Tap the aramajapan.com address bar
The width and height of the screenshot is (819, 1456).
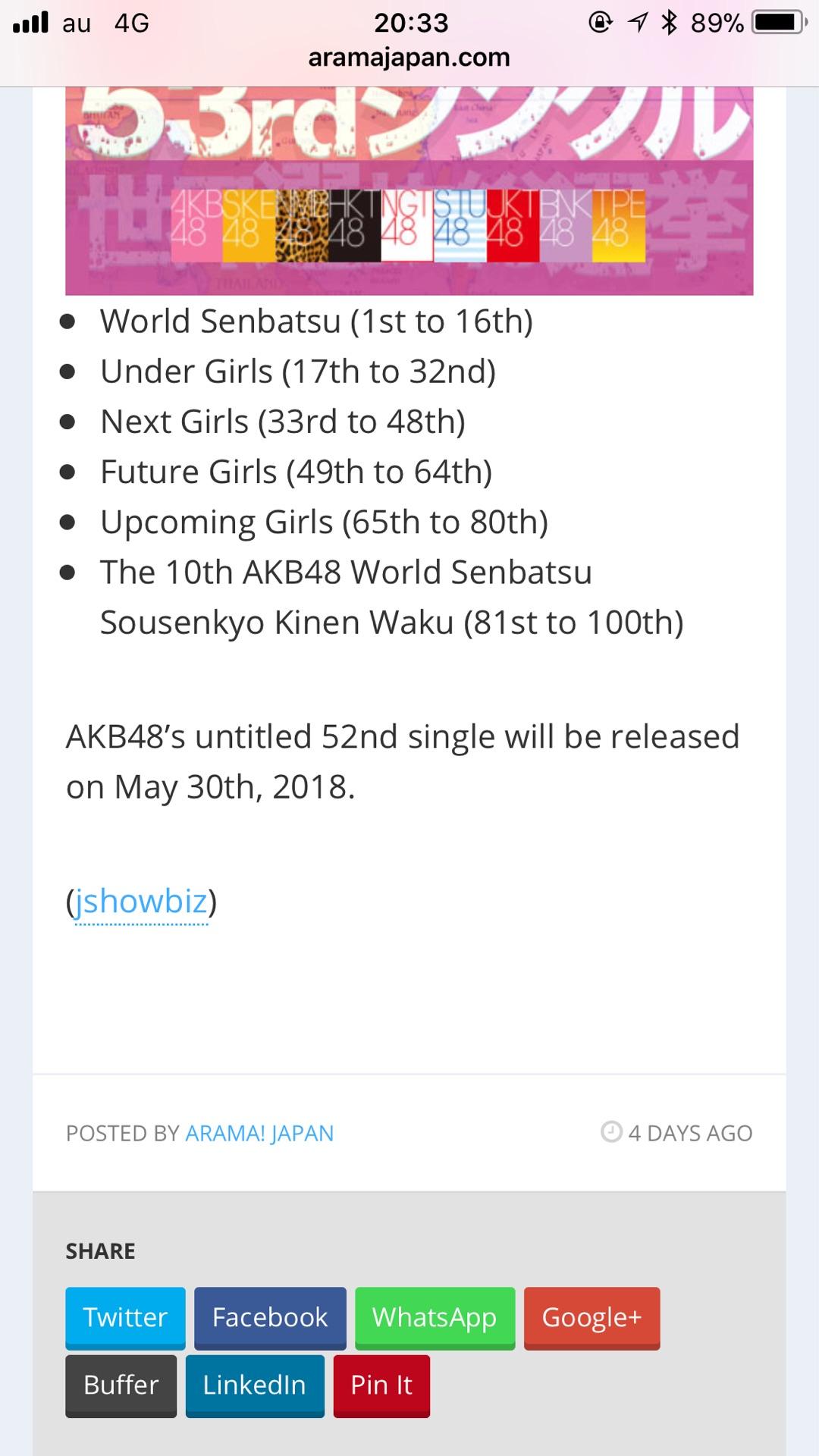[409, 58]
